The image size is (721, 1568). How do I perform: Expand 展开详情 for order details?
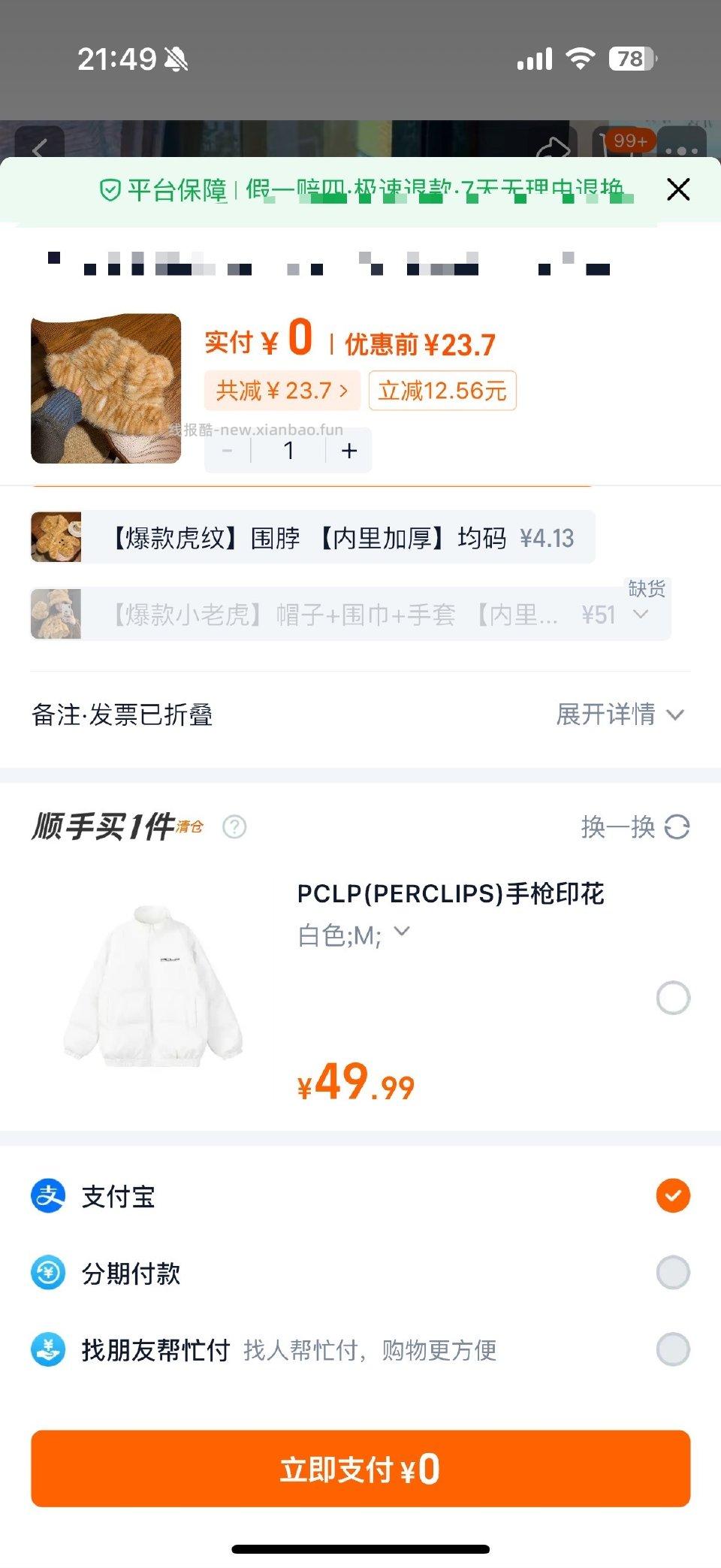(x=619, y=715)
